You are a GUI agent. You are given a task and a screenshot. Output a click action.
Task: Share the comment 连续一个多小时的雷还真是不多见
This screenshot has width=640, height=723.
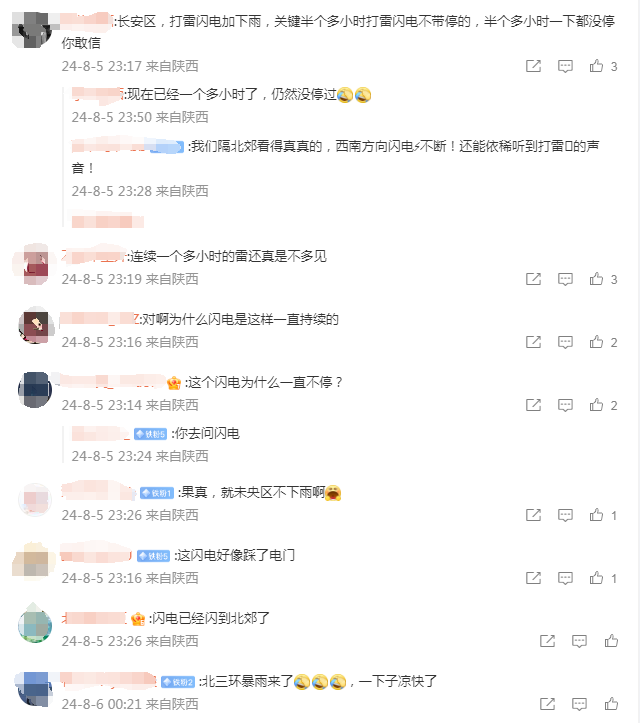point(533,279)
